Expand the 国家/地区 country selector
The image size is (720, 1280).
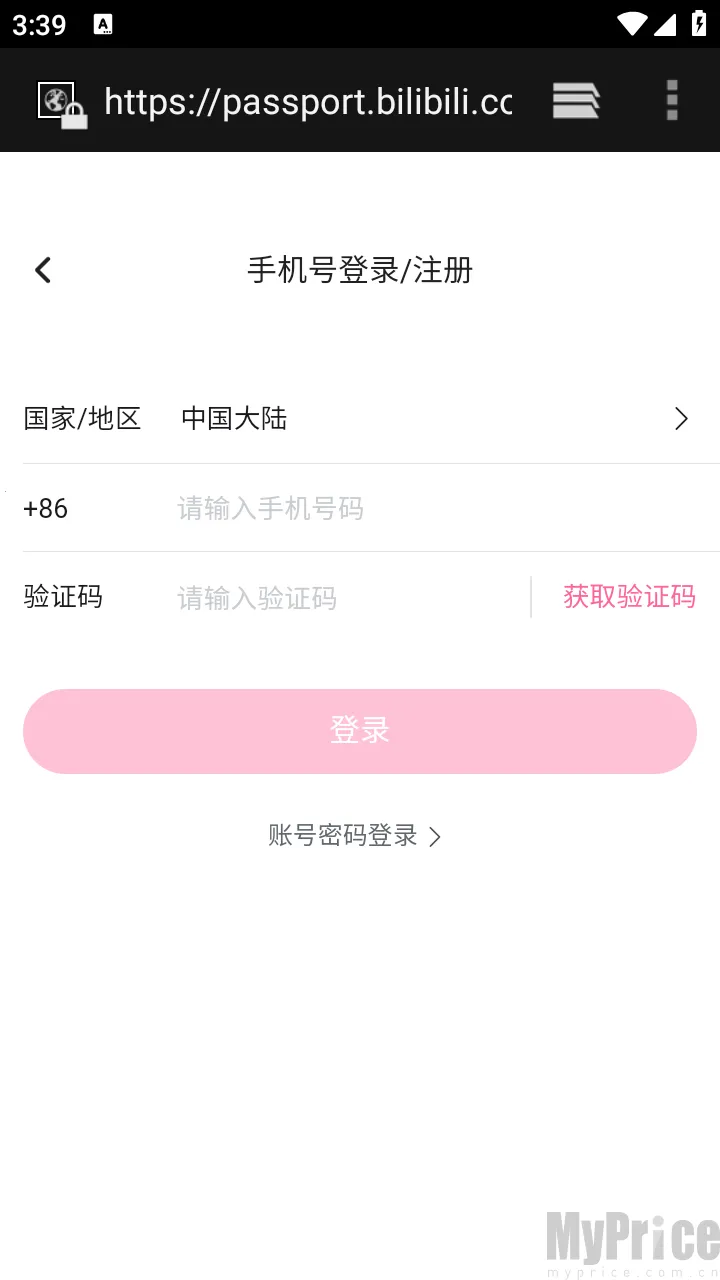coord(681,418)
